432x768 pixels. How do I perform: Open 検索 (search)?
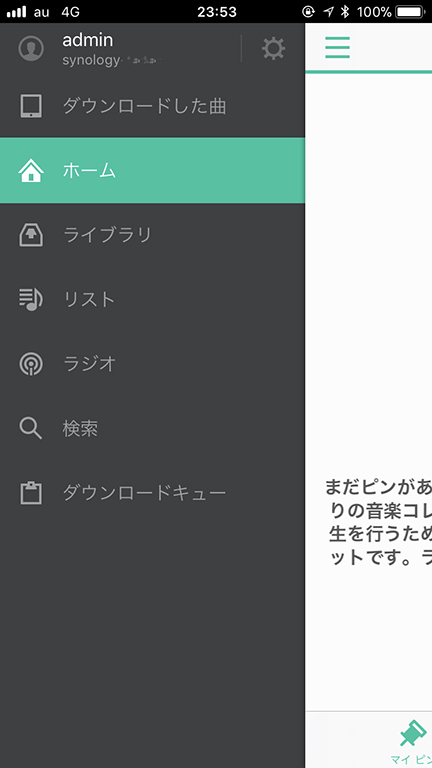coord(152,429)
